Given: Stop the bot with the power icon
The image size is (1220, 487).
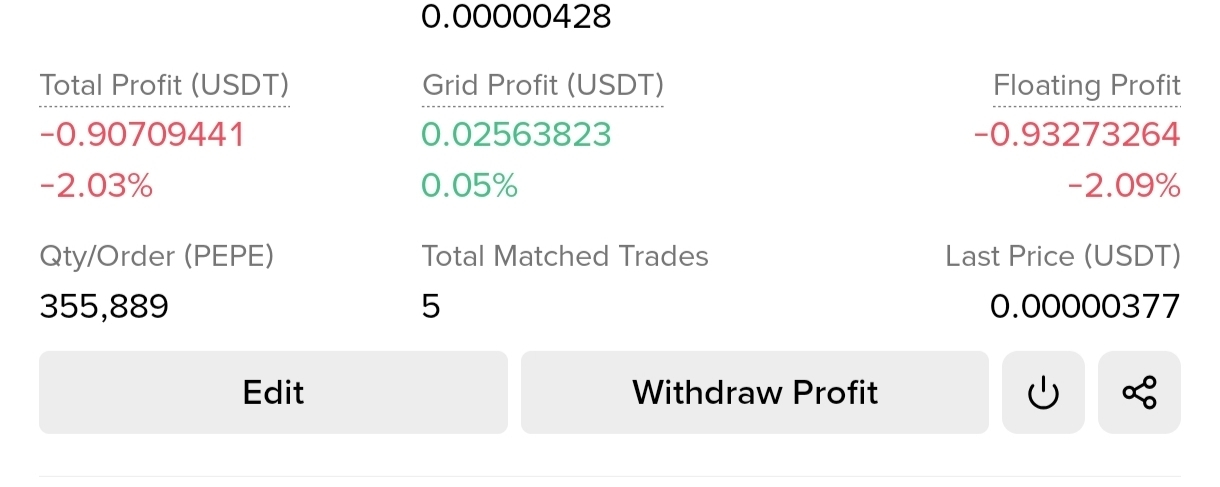Looking at the screenshot, I should pyautogui.click(x=1043, y=392).
